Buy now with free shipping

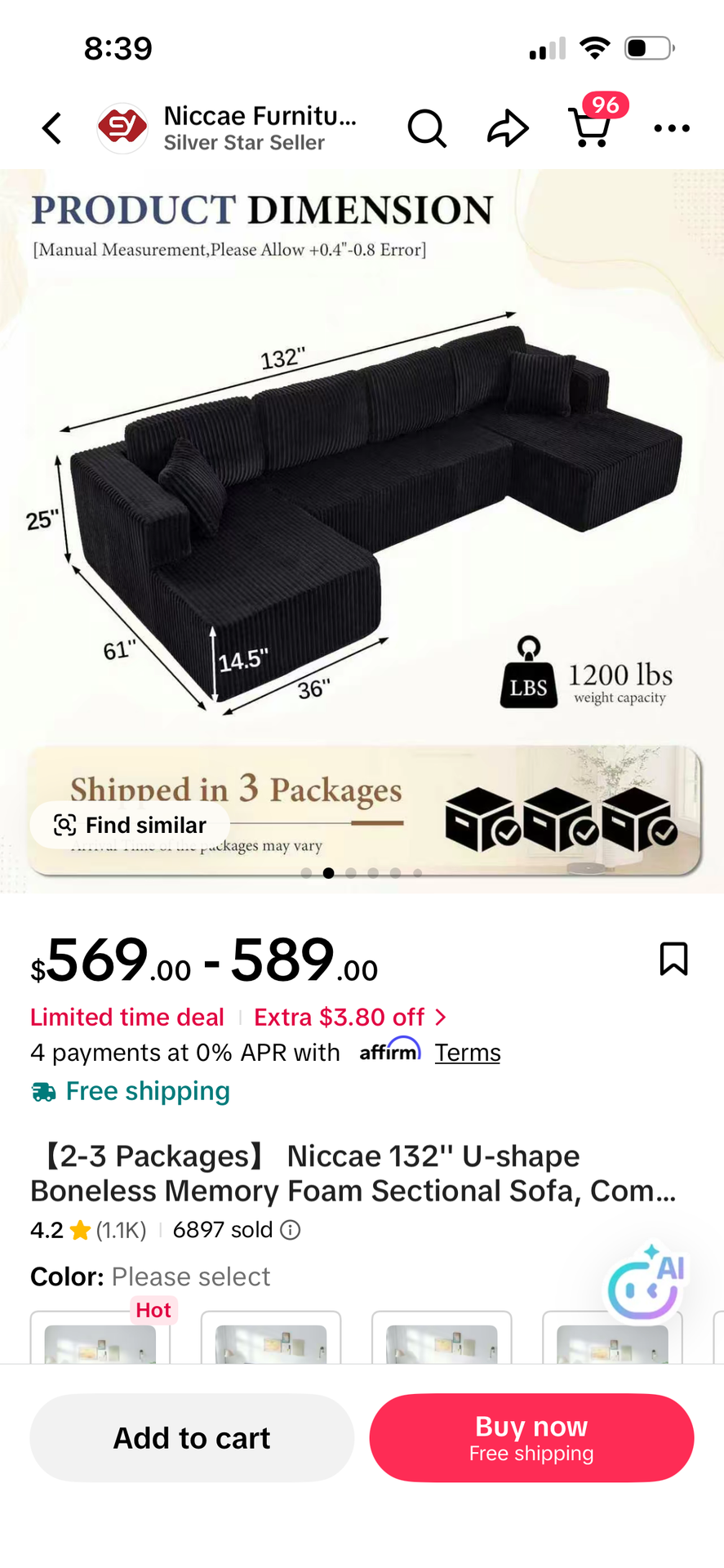point(531,1438)
